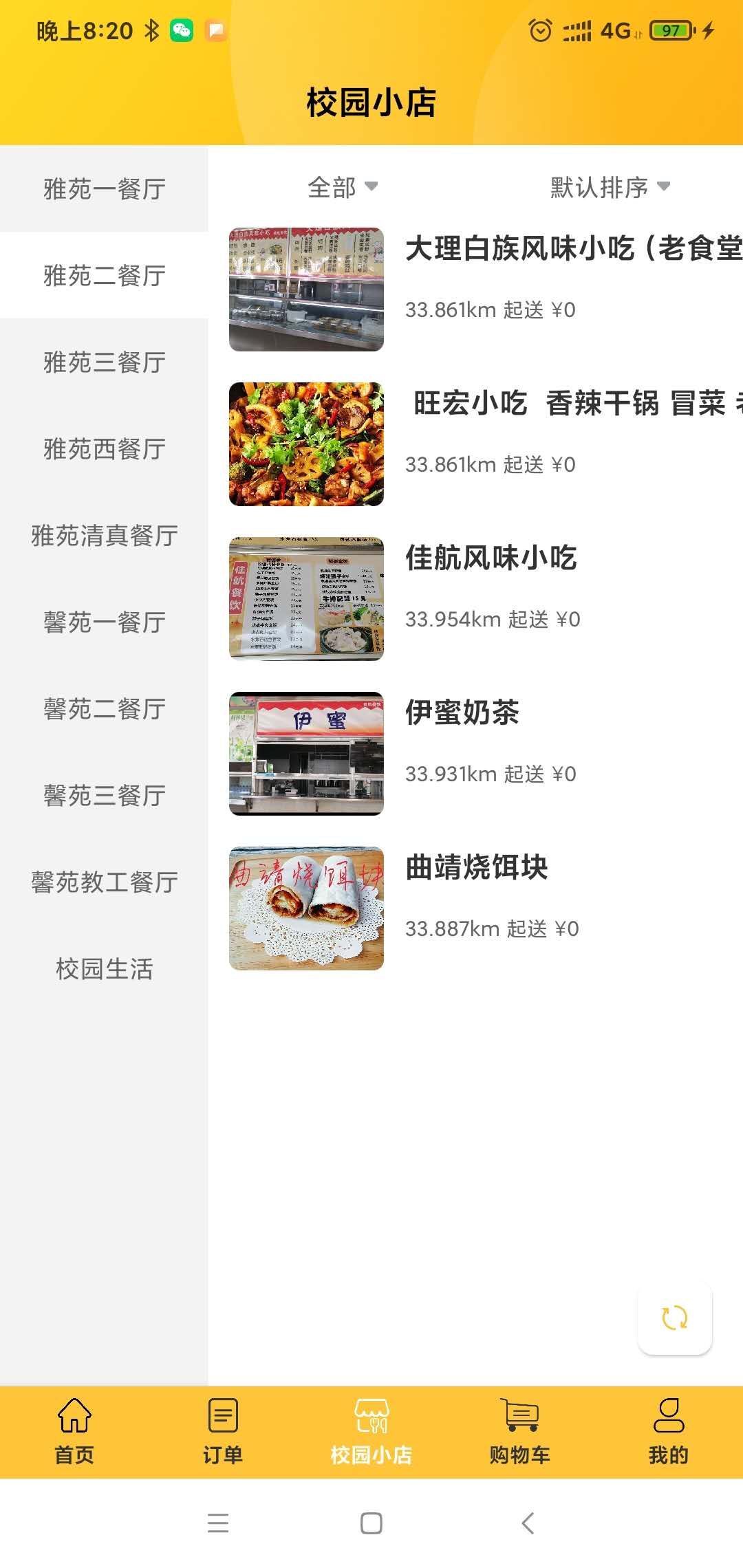Show shops in 馨苑一餐厅
This screenshot has width=743, height=1568.
(105, 622)
